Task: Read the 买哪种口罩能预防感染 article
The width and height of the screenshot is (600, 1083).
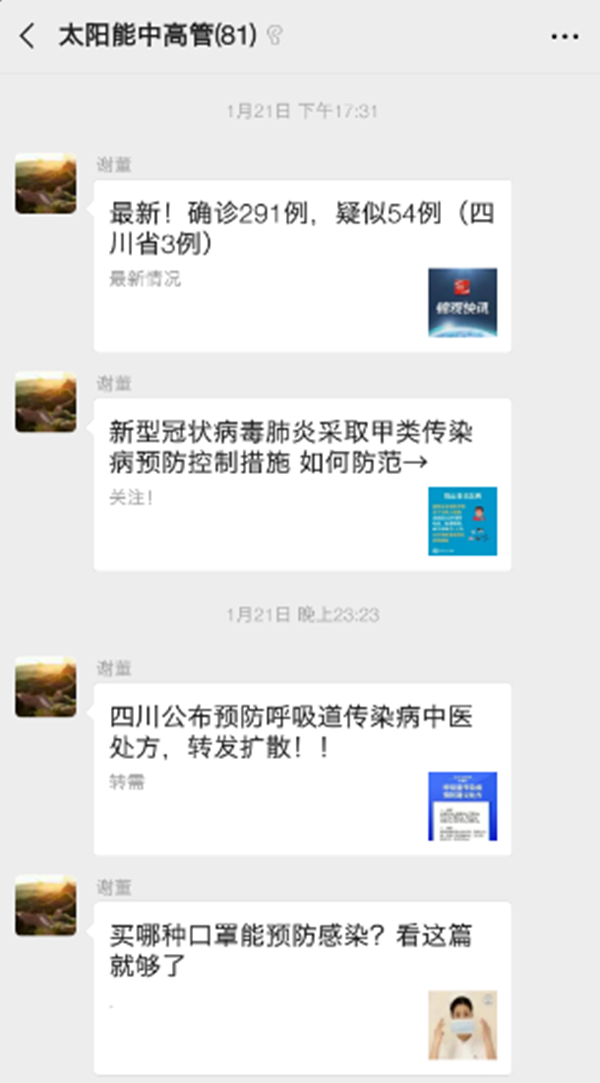Action: click(x=302, y=986)
